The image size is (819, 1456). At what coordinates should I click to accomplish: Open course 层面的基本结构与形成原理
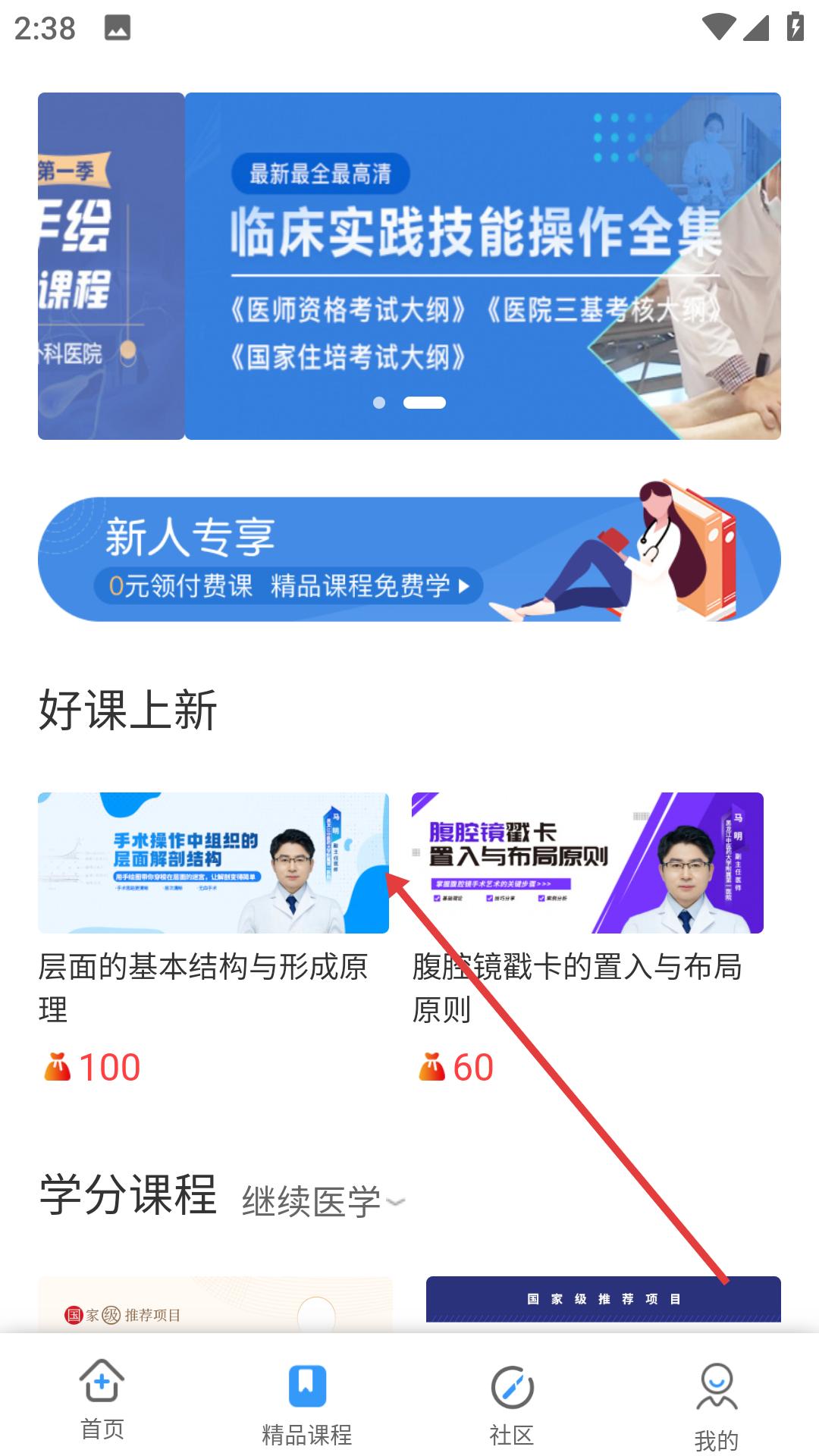tap(213, 863)
